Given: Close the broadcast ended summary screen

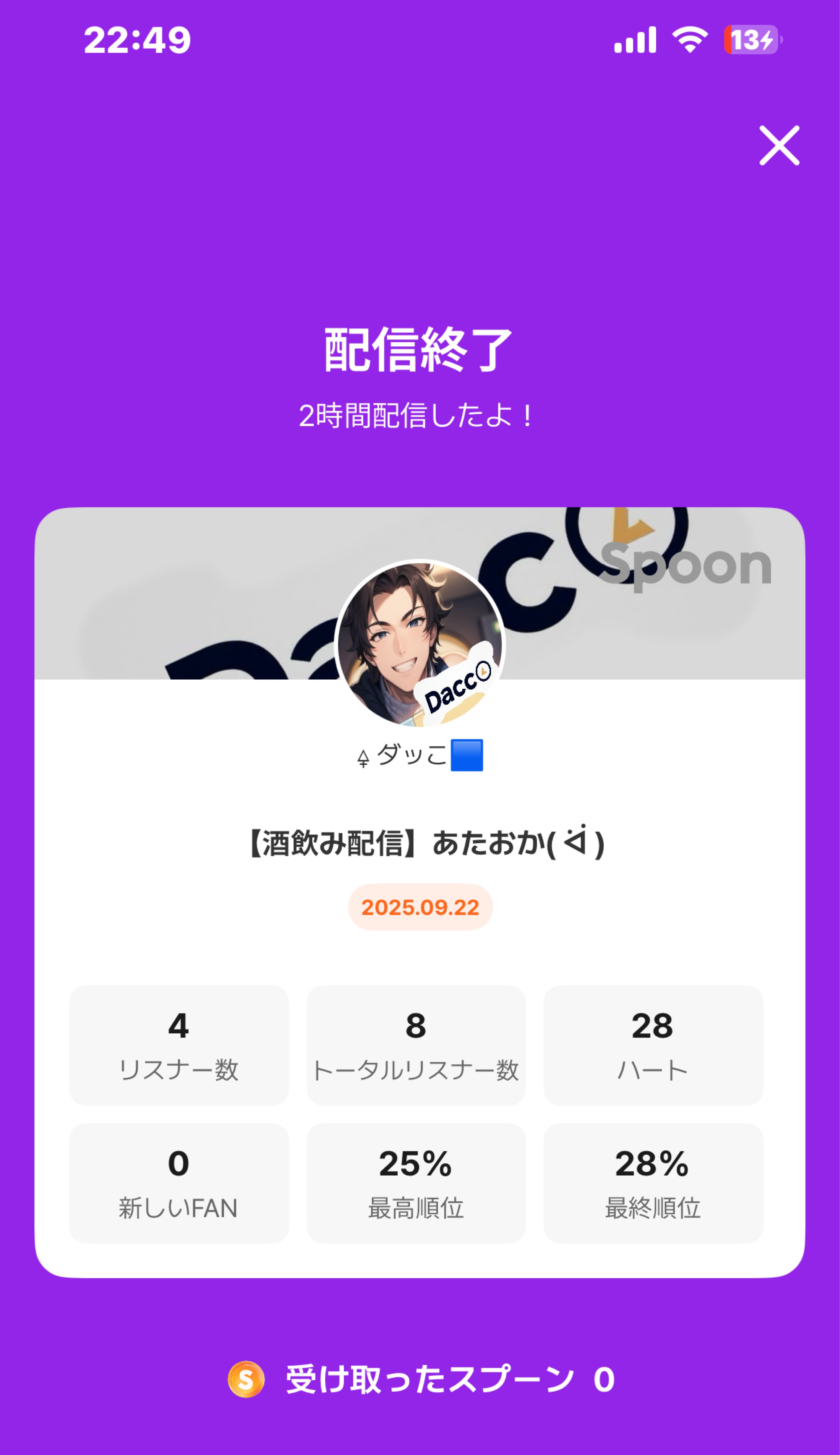Looking at the screenshot, I should (x=779, y=145).
